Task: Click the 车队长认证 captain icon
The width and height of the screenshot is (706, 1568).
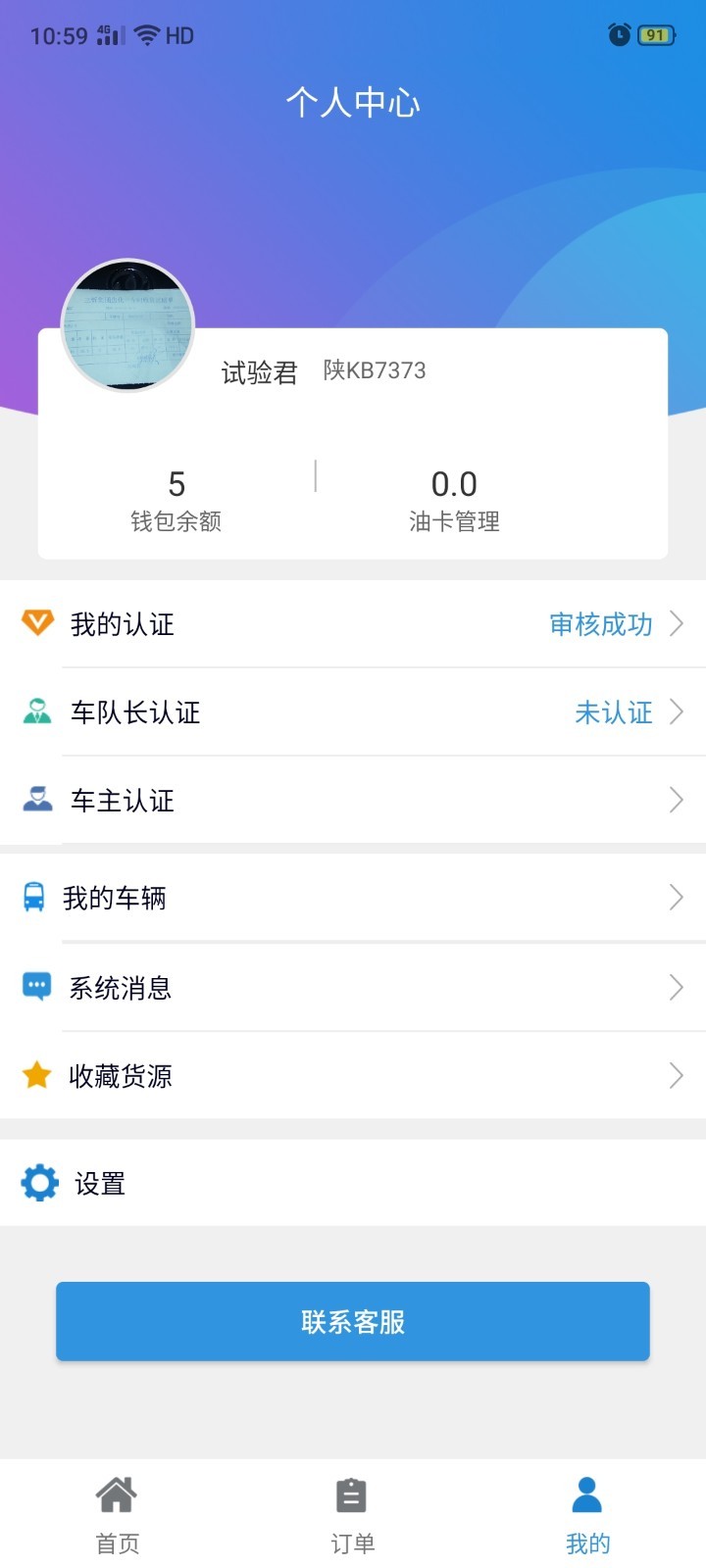Action: click(x=36, y=711)
